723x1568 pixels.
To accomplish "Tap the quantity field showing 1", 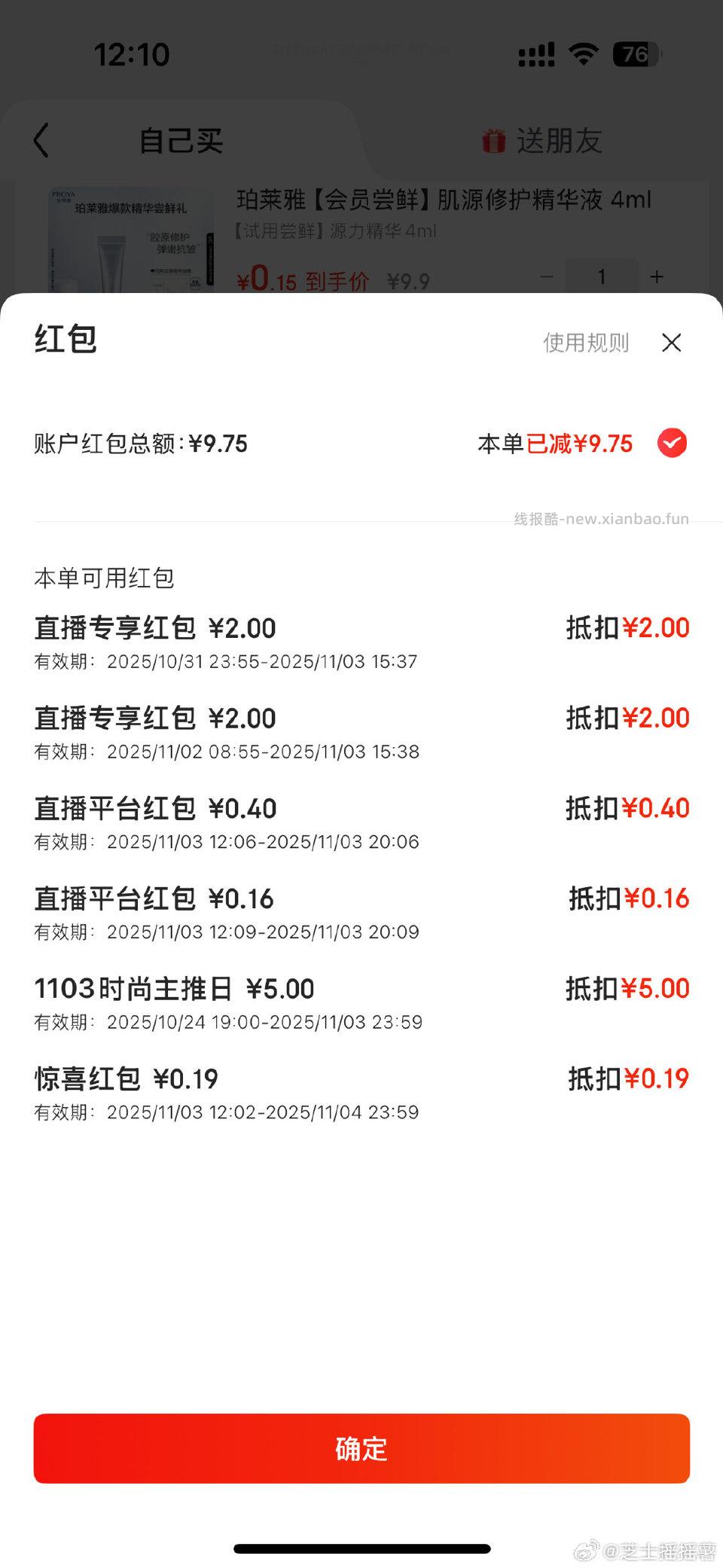I will point(602,277).
